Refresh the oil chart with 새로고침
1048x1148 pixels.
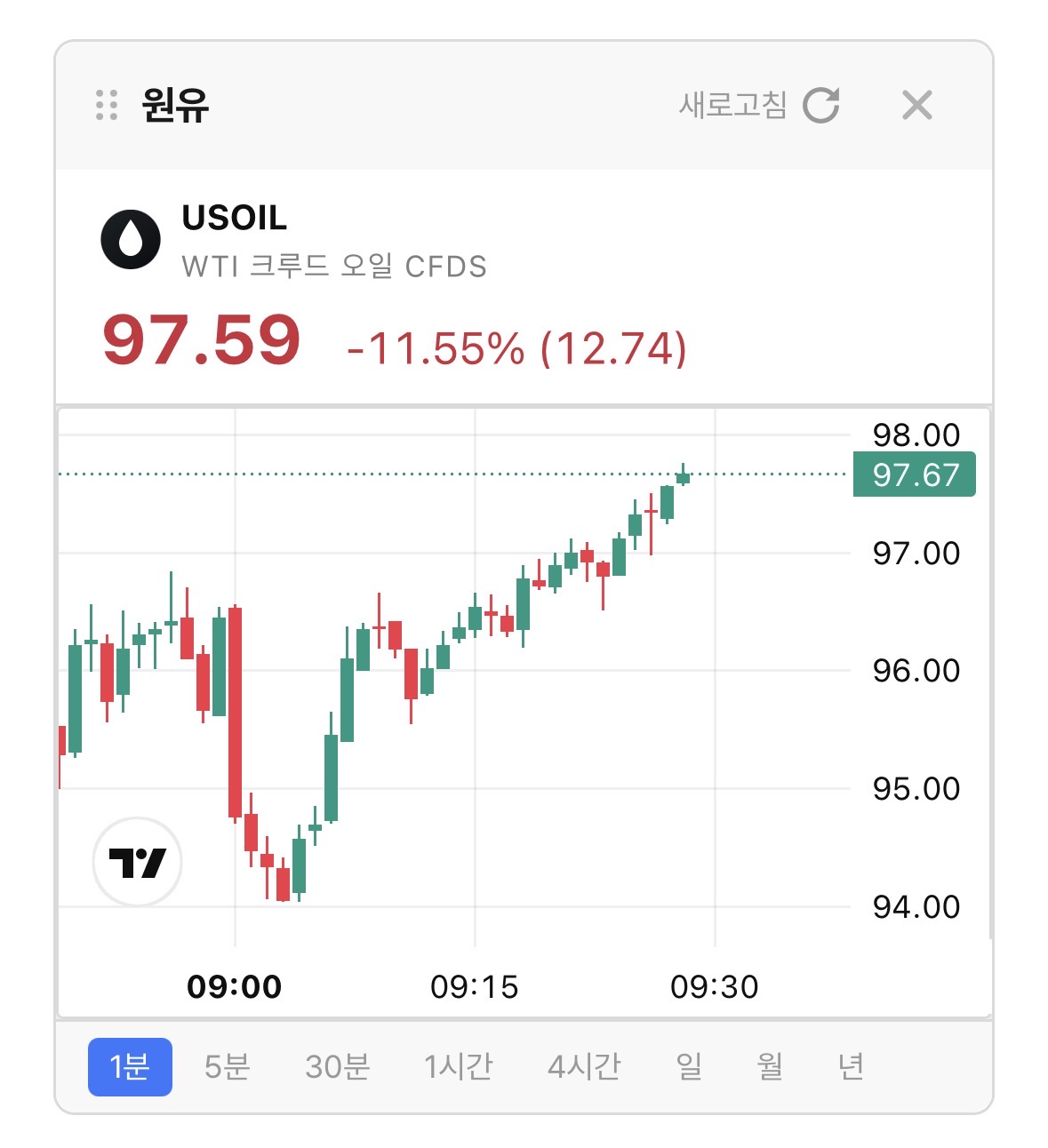tap(759, 105)
